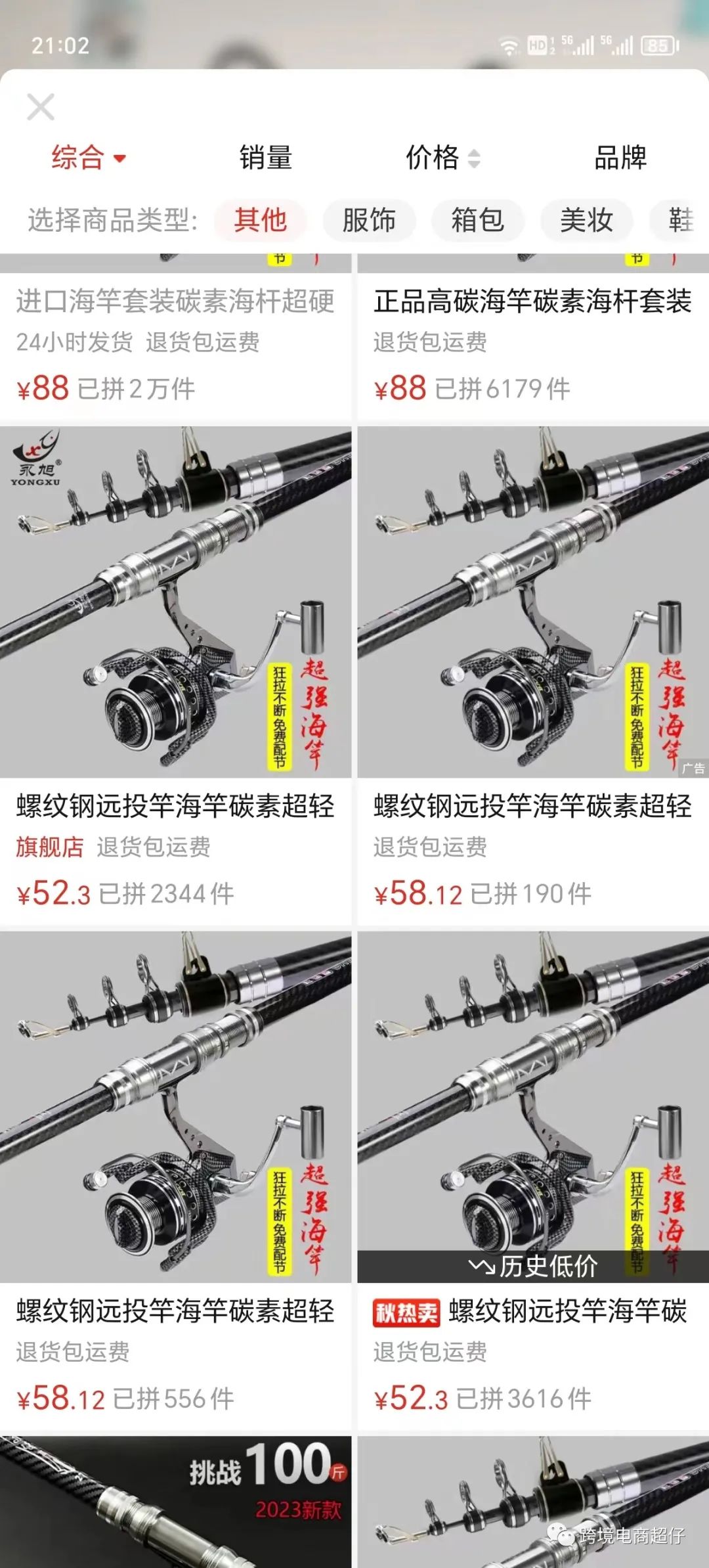Close the search results panel
Viewport: 709px width, 1568px height.
point(41,106)
